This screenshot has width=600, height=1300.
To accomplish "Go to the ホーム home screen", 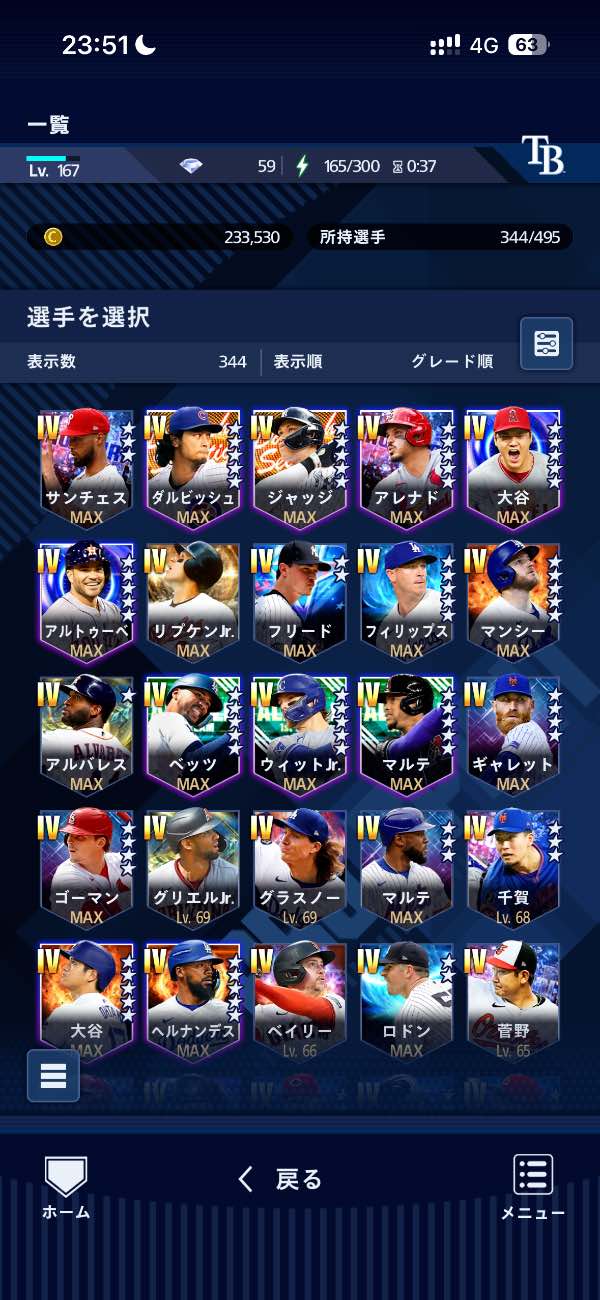I will coord(66,1187).
